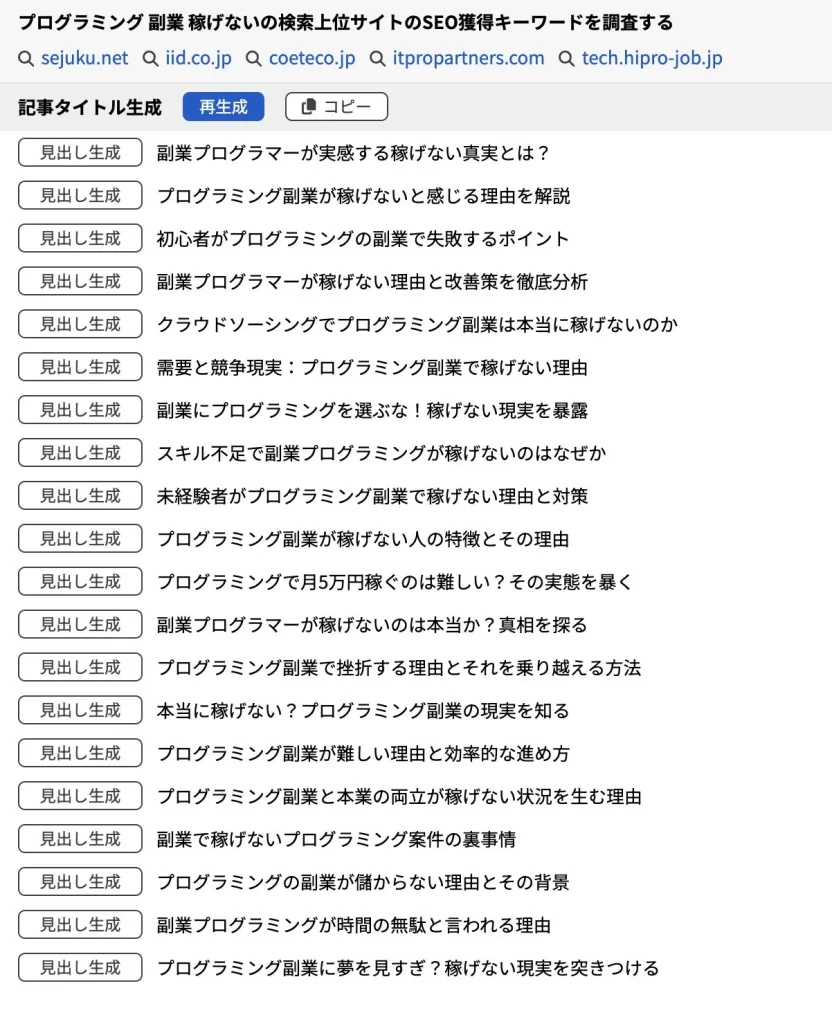Tap 見出し生成 for 副業にプログラミングを選ぶな！稼げない現実を暴露
Screen dimensions: 832x1024
tap(80, 410)
